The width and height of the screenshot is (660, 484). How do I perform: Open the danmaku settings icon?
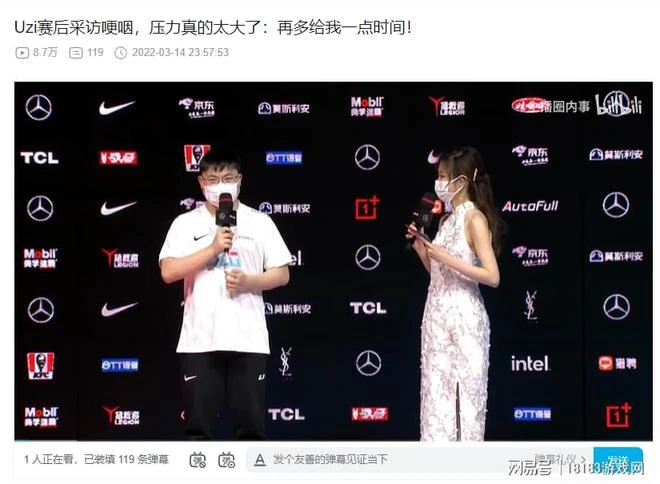tap(227, 460)
